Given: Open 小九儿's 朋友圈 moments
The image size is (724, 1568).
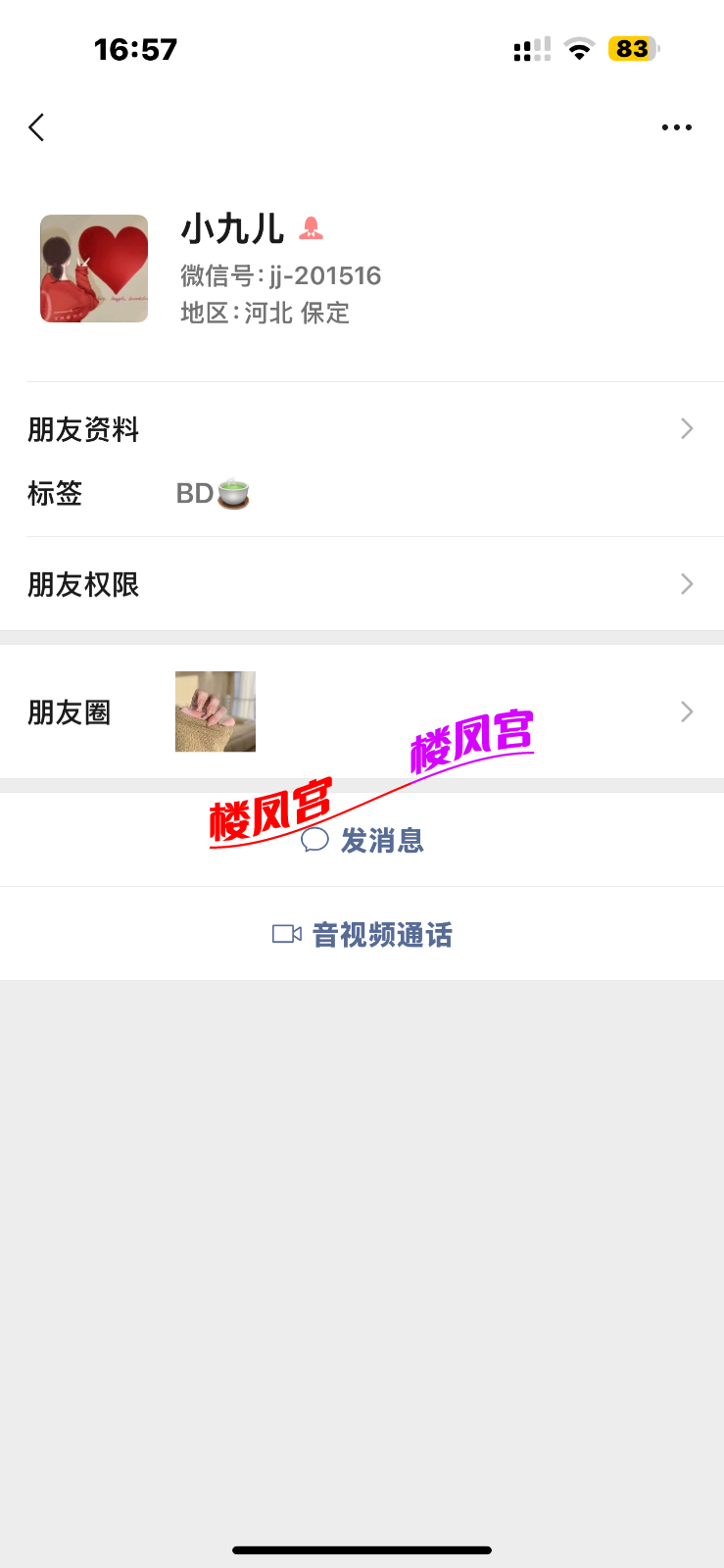Looking at the screenshot, I should 362,712.
